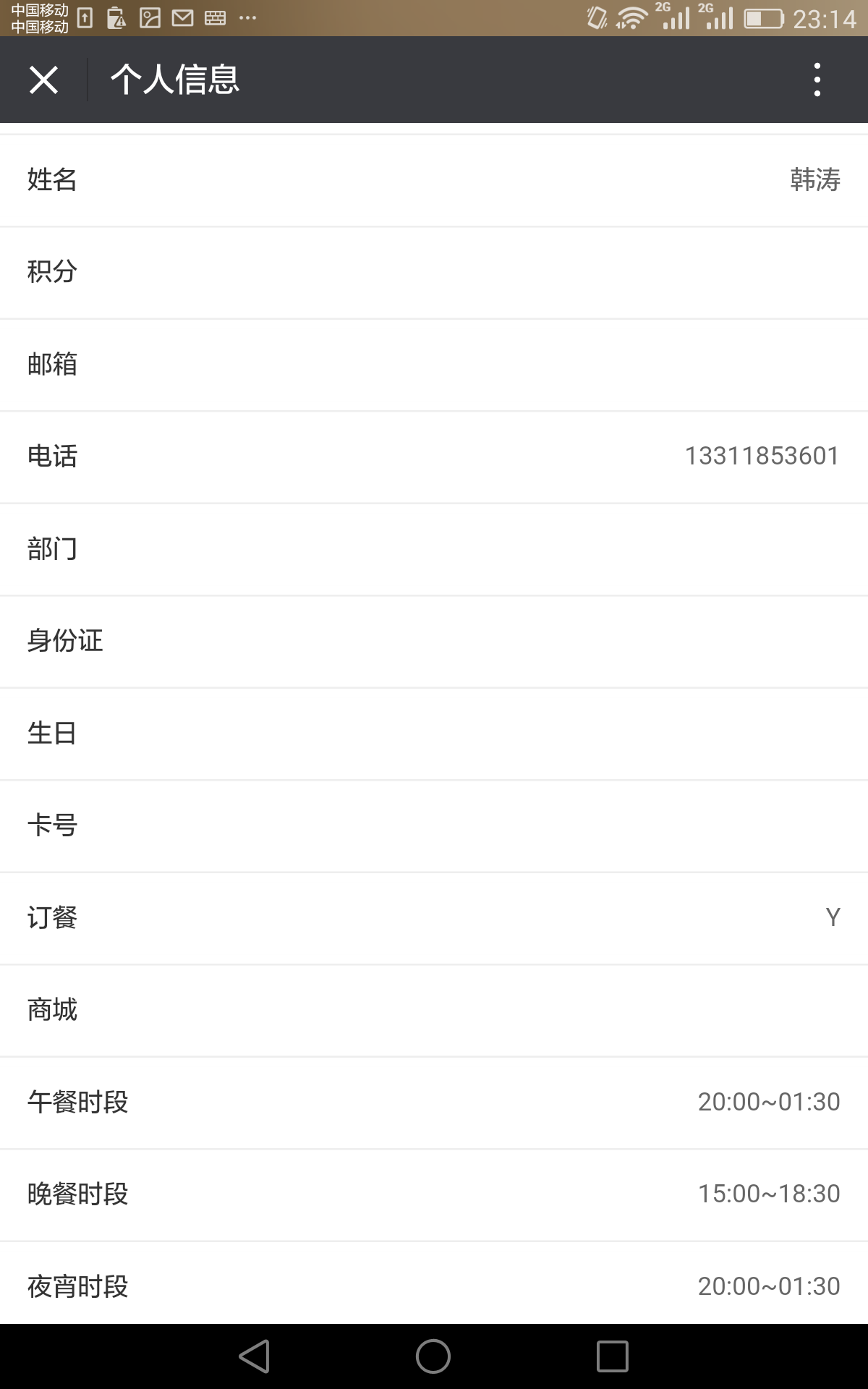Select the 订餐 row
868x1389 pixels.
(x=434, y=919)
